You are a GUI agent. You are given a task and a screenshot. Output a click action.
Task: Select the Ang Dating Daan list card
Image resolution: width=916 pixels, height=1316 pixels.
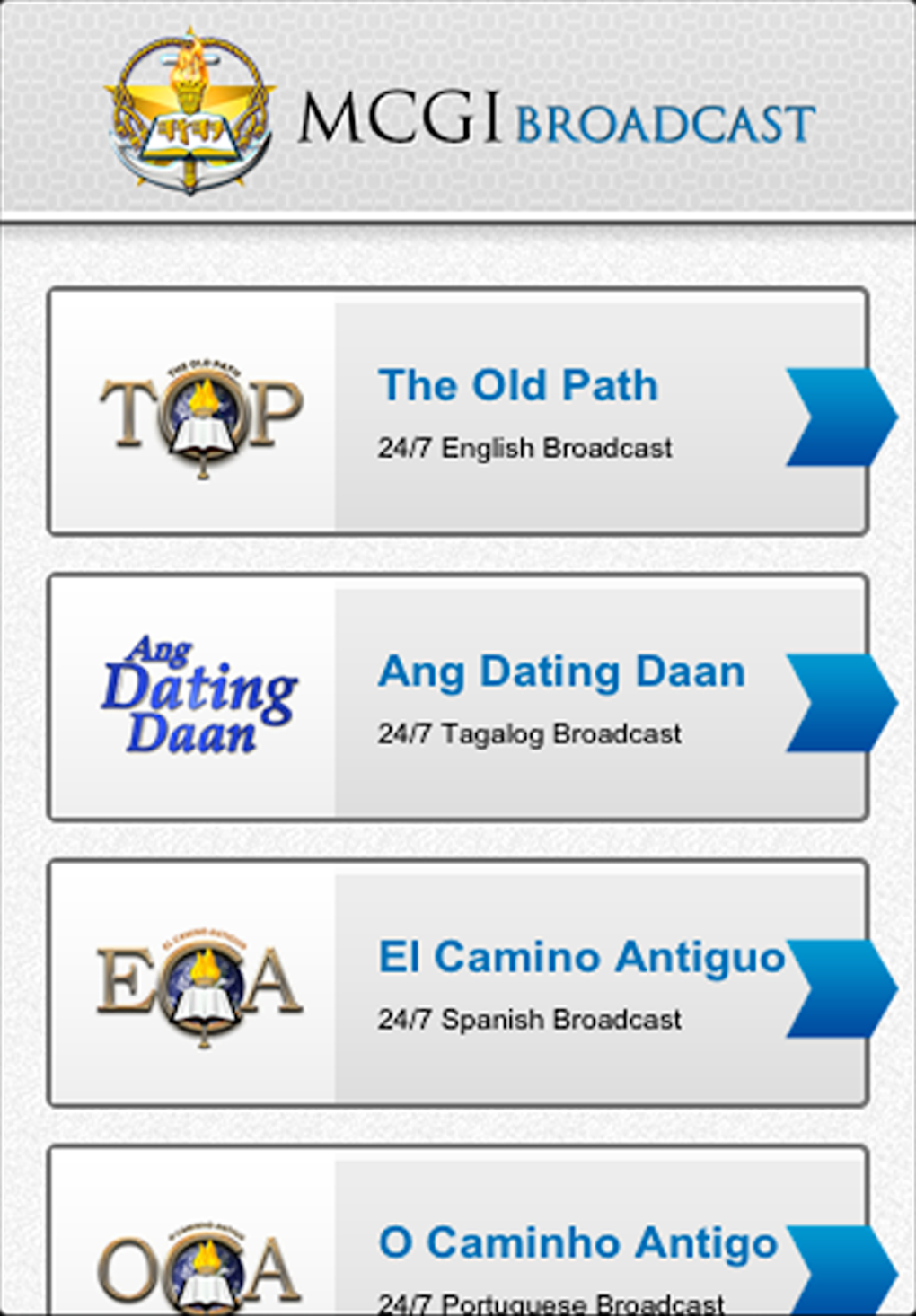458,696
